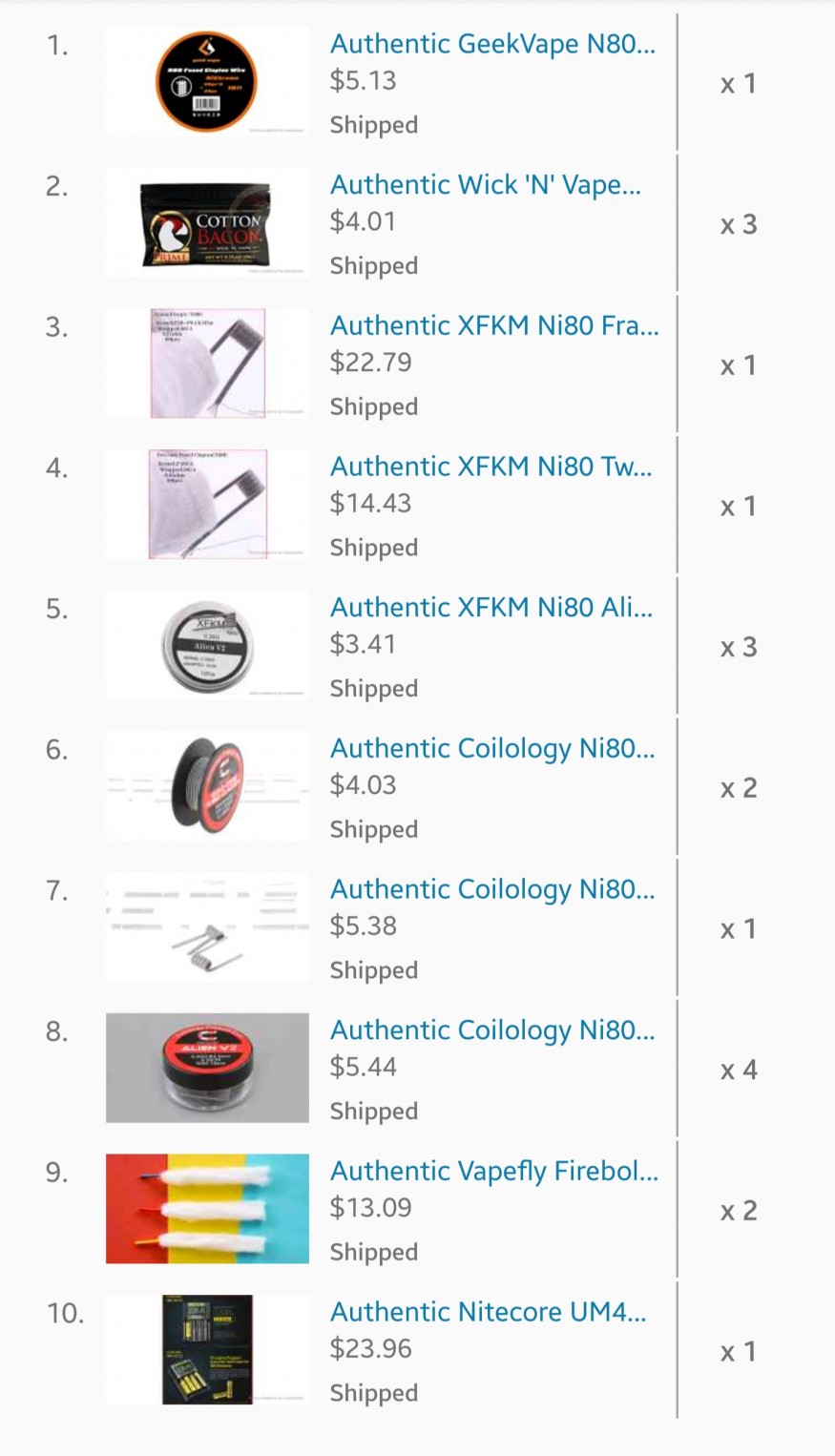Open the Authentic Wick 'N' Vape link
This screenshot has width=835, height=1456.
click(485, 185)
